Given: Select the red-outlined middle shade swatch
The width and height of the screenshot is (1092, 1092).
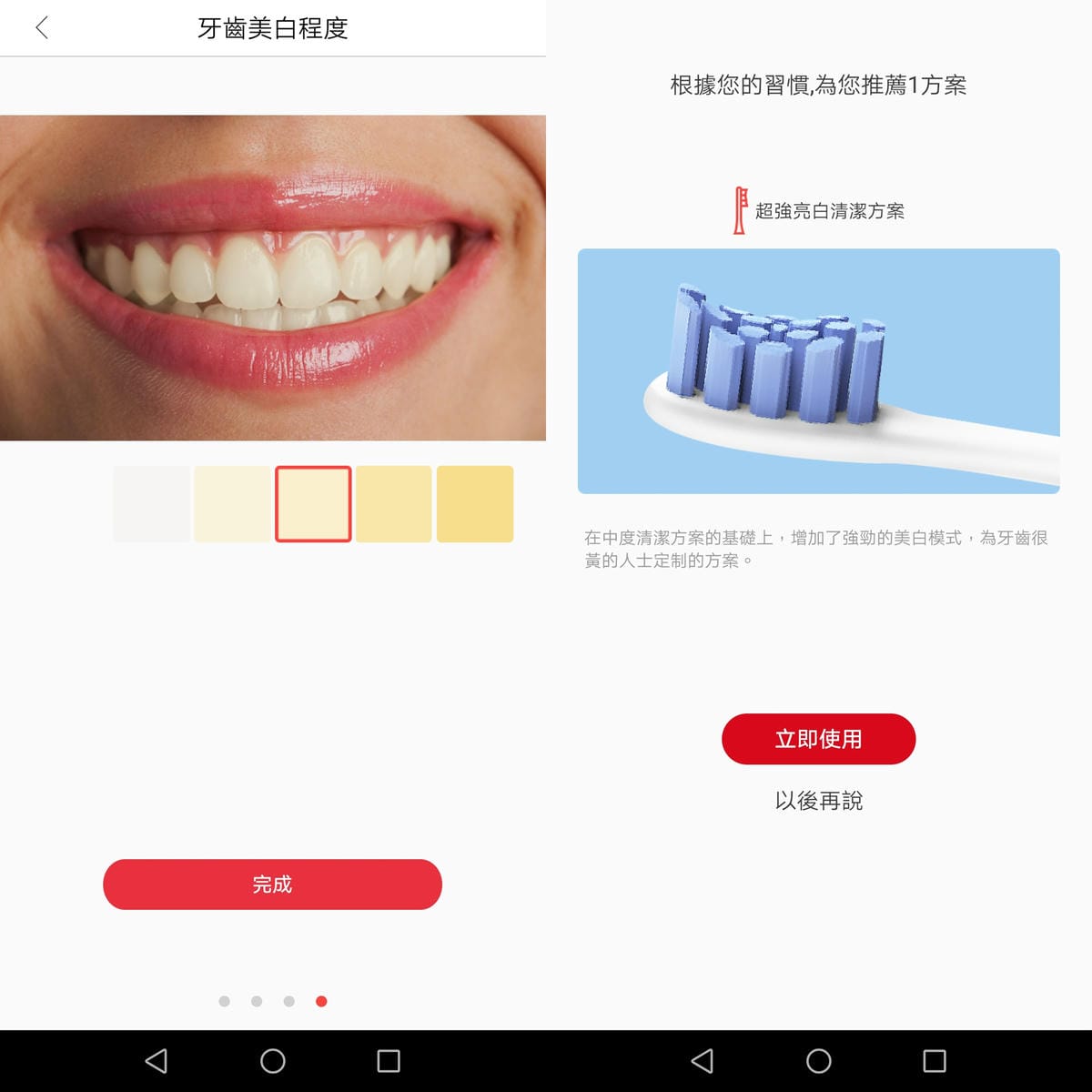Looking at the screenshot, I should click(x=313, y=504).
